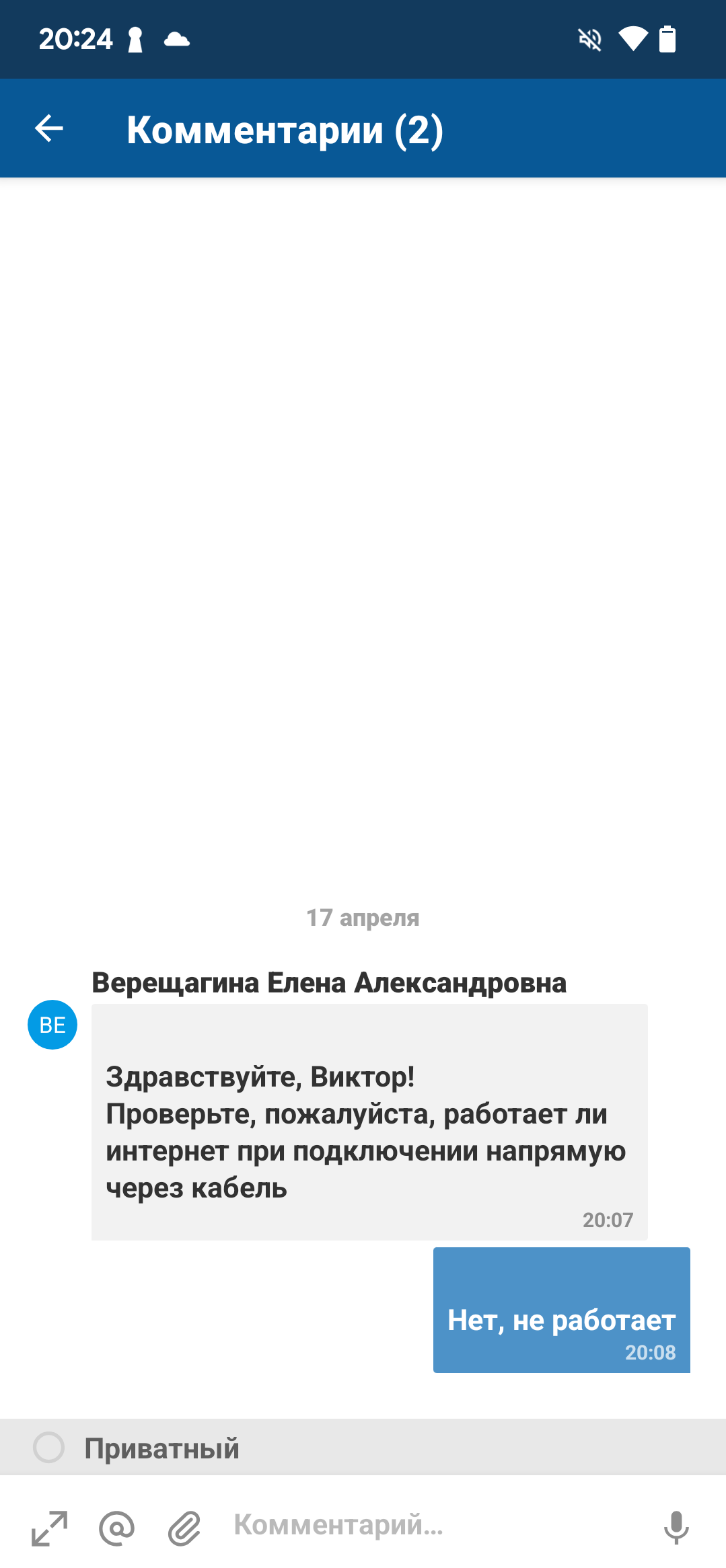726x1568 pixels.
Task: Go back from the Комментарии screen
Action: point(49,128)
